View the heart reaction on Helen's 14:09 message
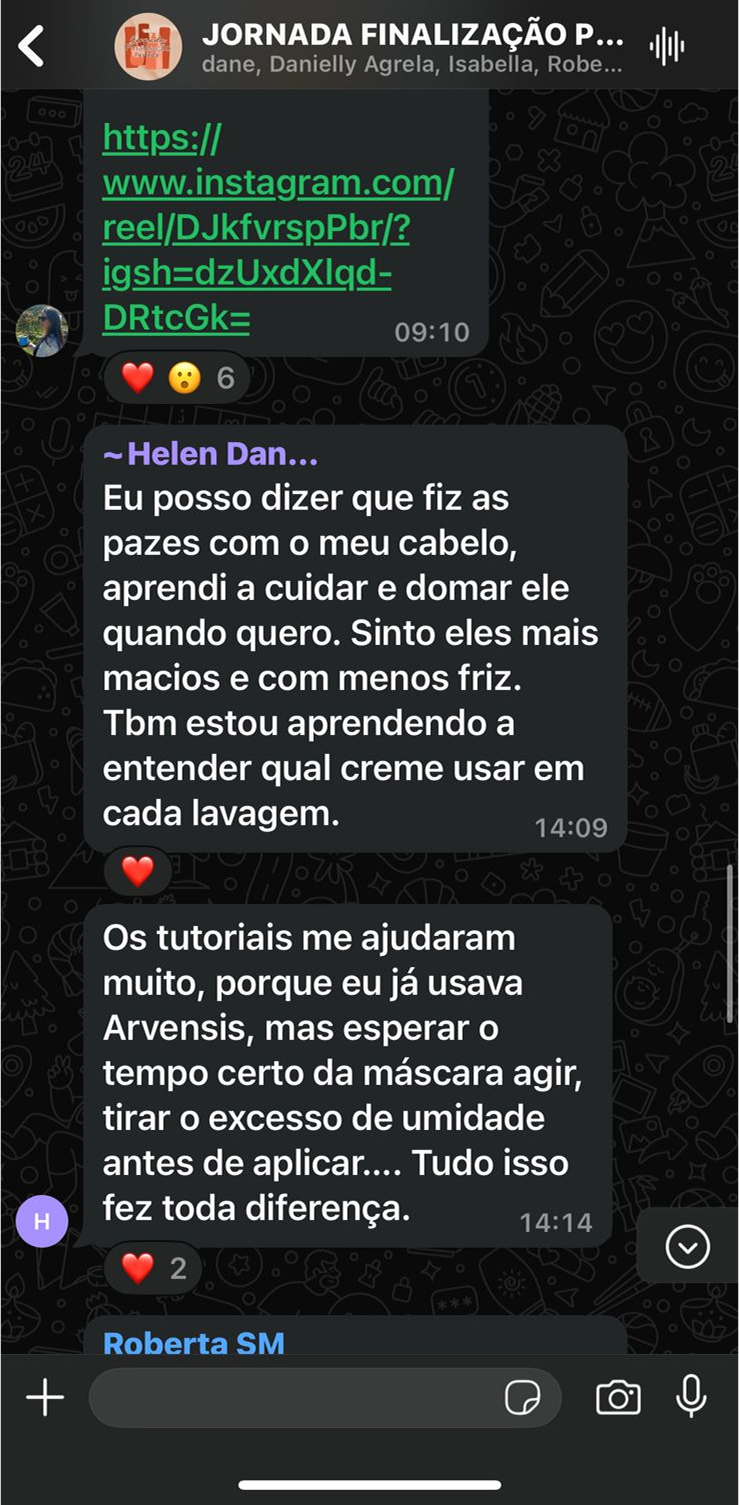Screen dimensions: 739x1505 tap(137, 872)
